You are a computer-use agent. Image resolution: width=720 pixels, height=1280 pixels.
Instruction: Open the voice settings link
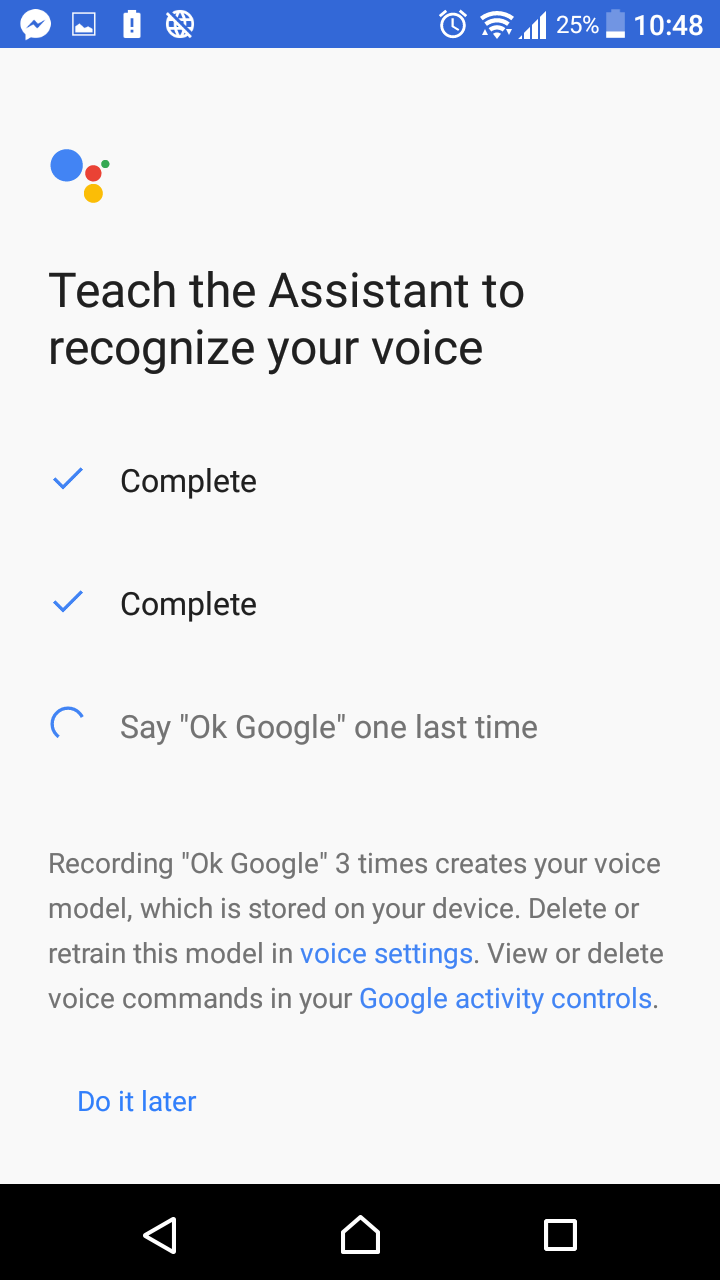coord(386,953)
